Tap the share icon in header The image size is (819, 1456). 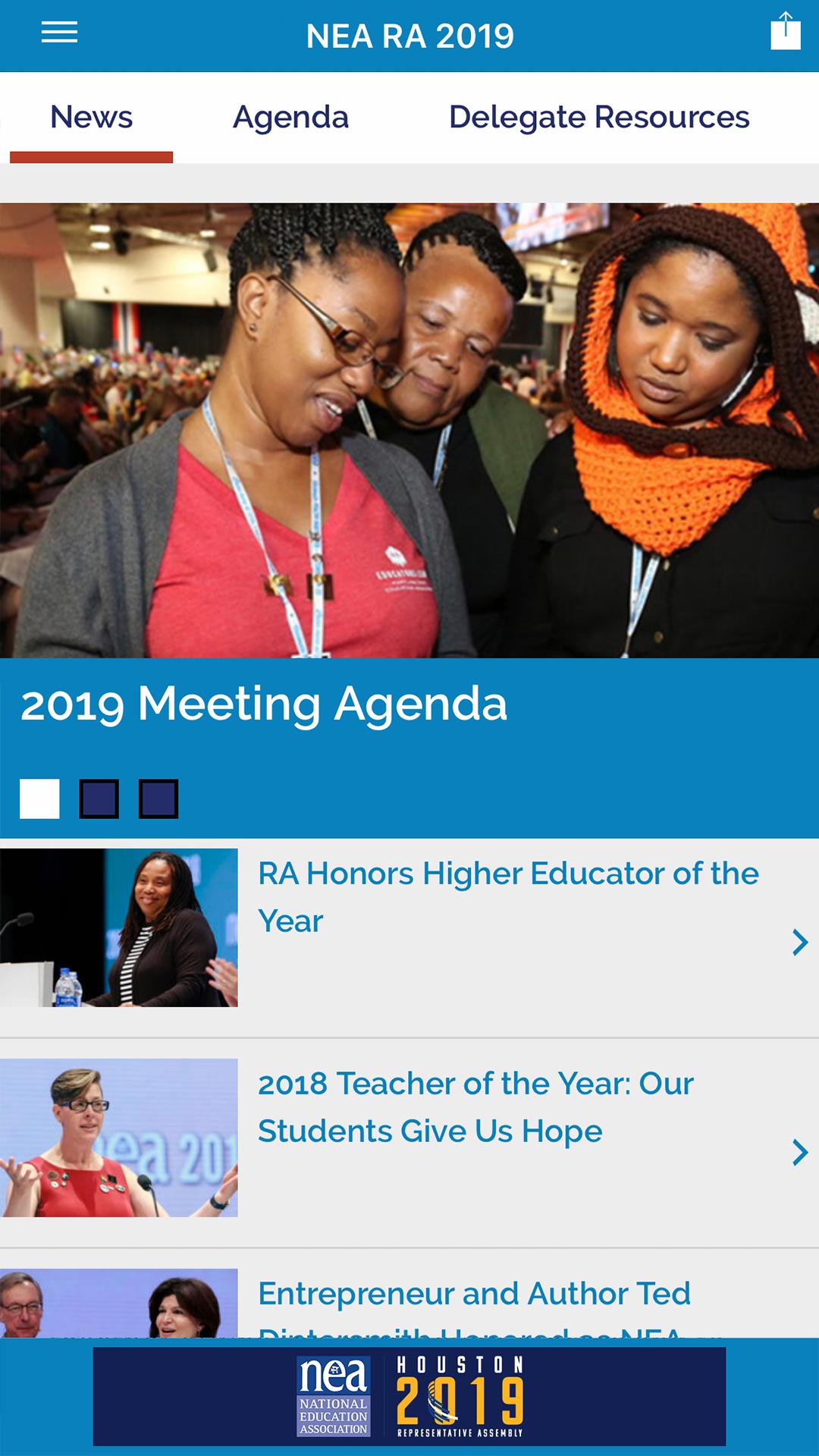point(785,33)
